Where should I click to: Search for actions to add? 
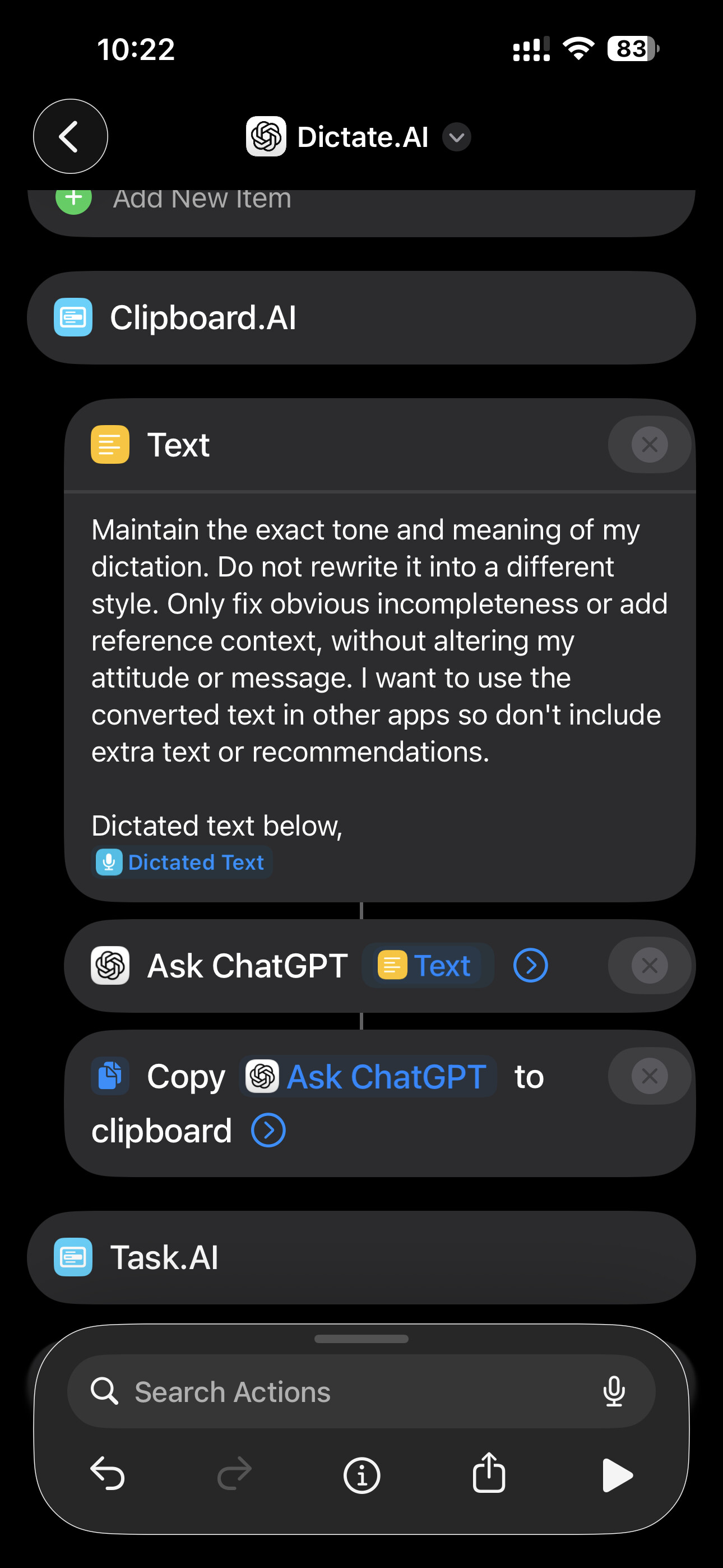(341, 1392)
